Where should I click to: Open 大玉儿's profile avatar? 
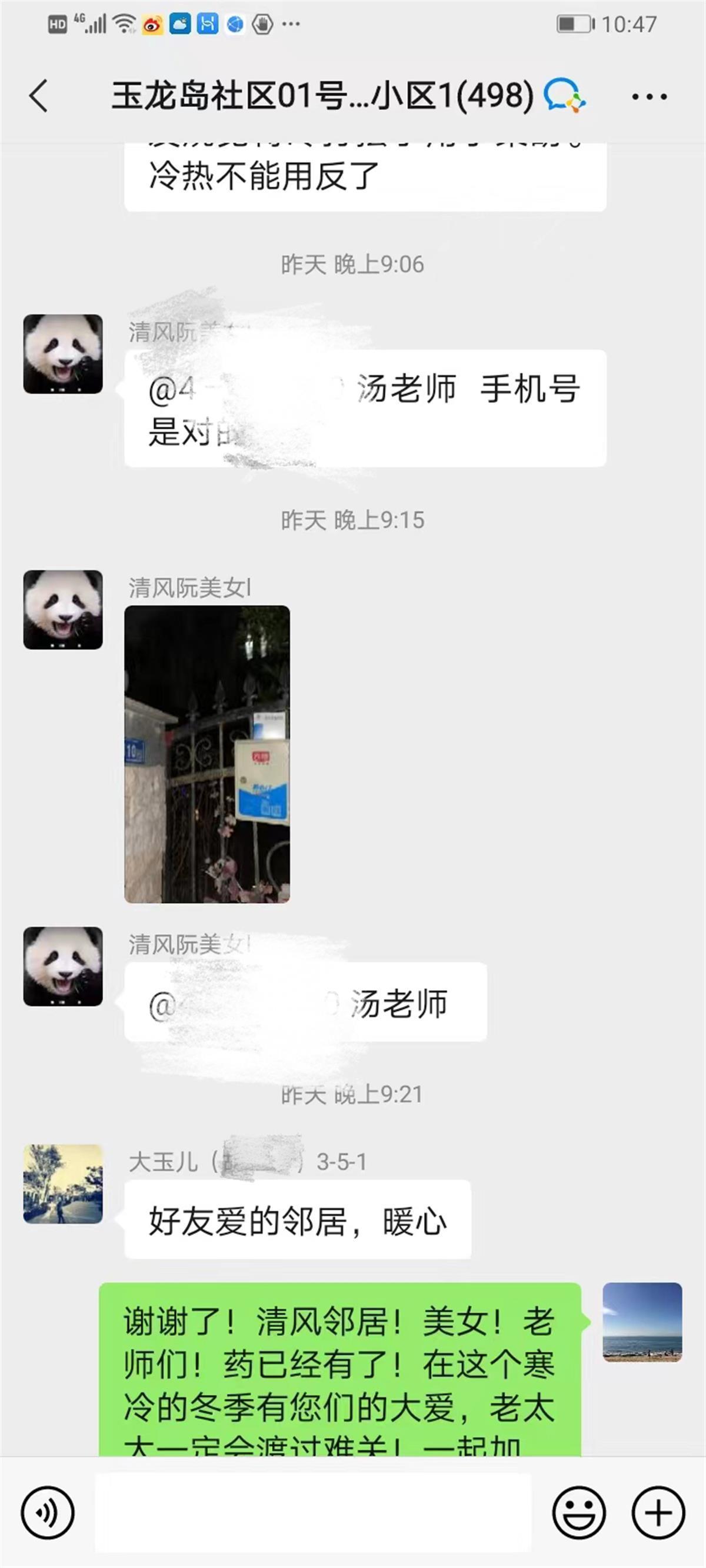tap(63, 1184)
